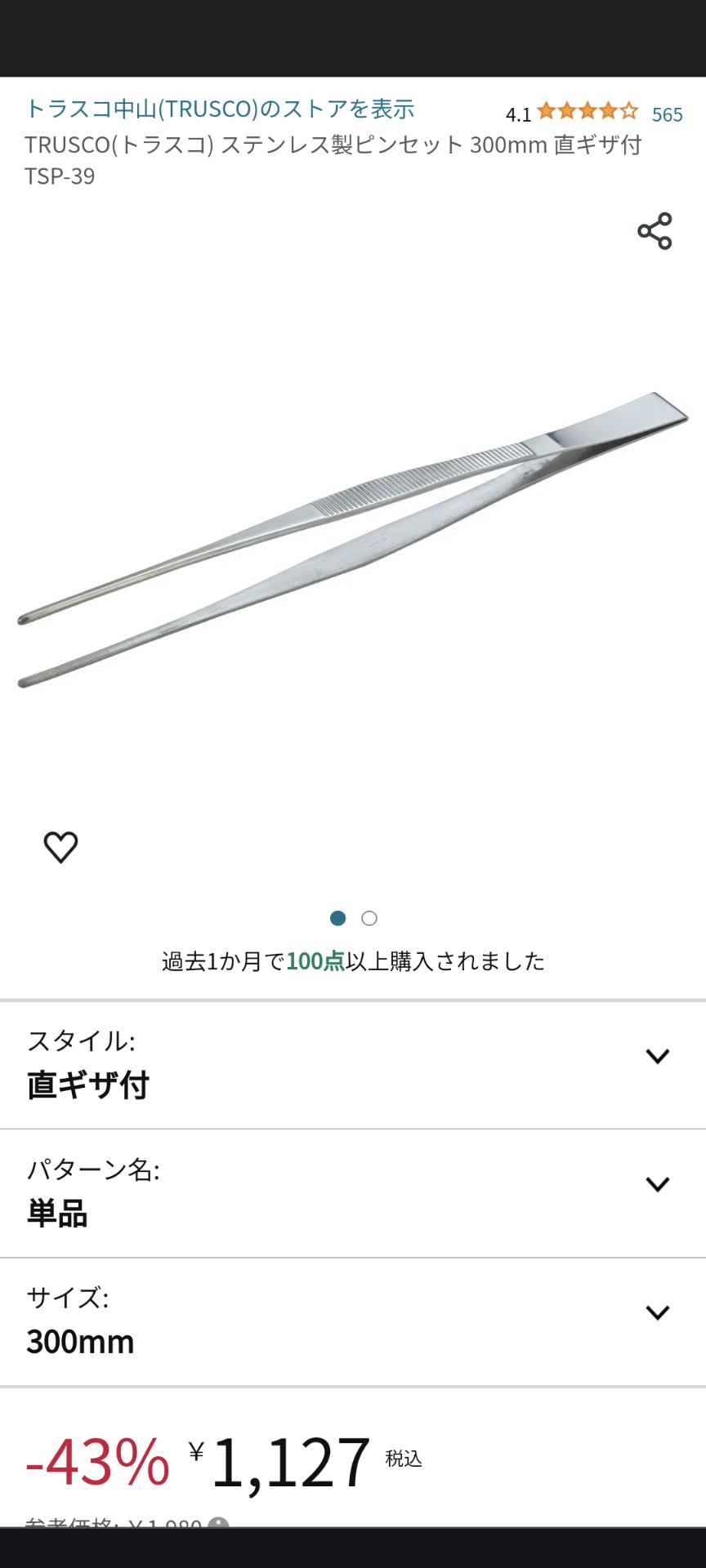Expand the サイズ 300mm dropdown
Screen dimensions: 706x1568
click(657, 1313)
